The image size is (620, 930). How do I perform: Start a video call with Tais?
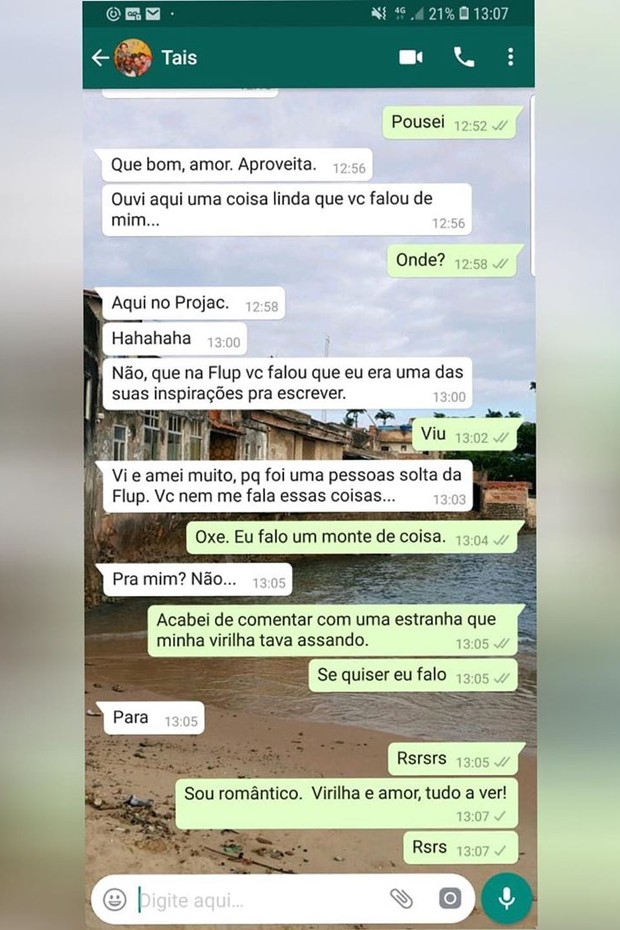(x=411, y=57)
